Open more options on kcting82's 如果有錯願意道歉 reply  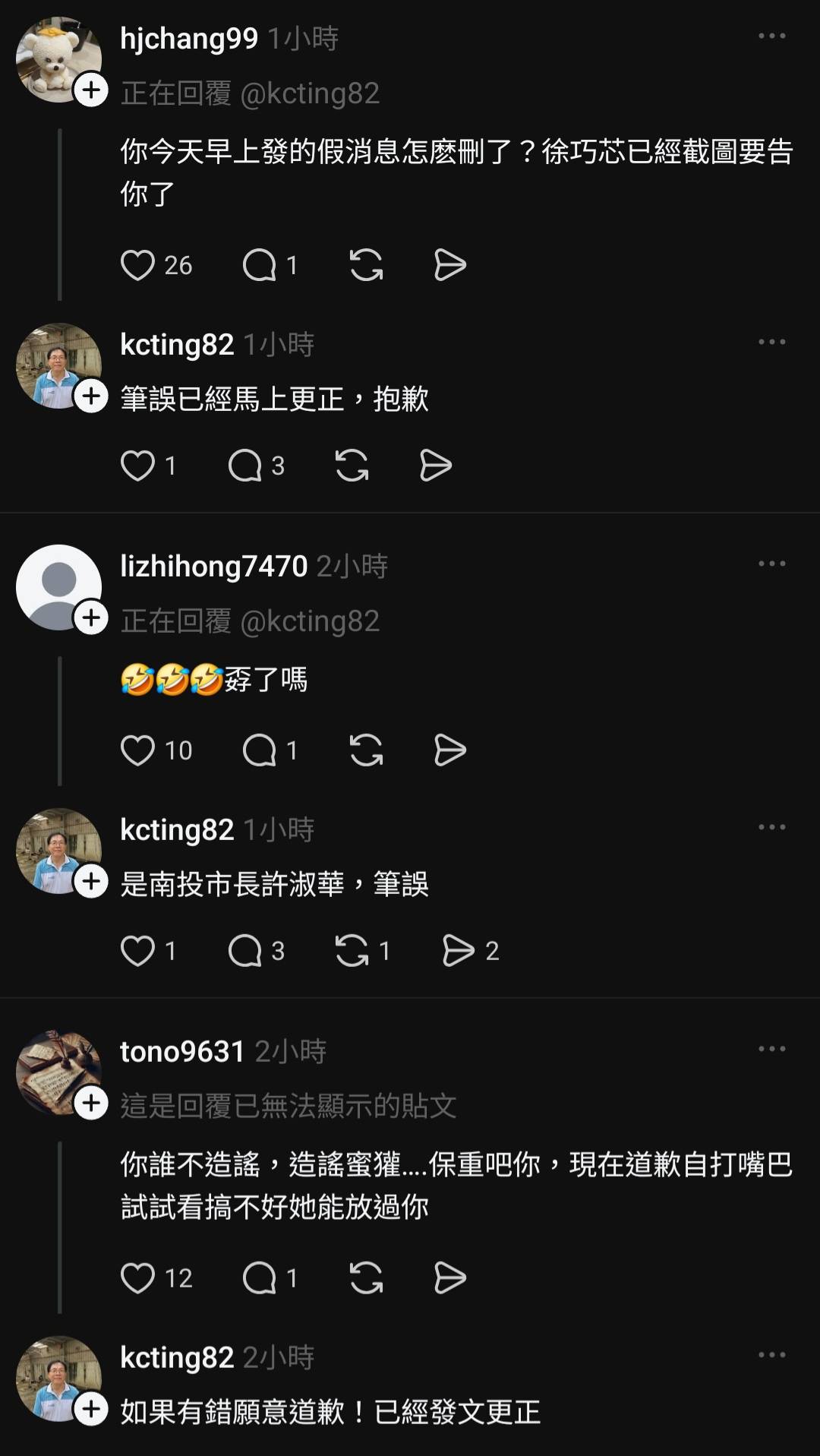tap(771, 1355)
